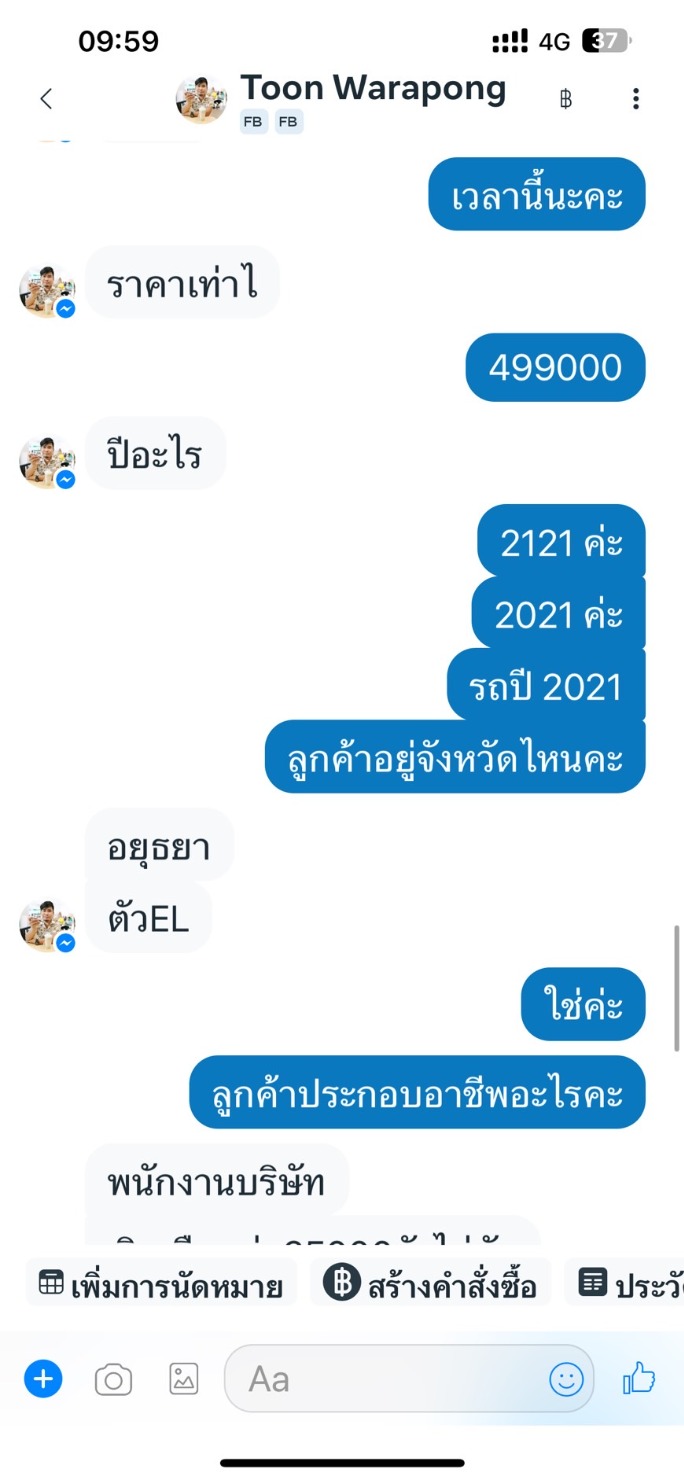Go back using the top-left arrow
The height and width of the screenshot is (1480, 684).
(45, 98)
